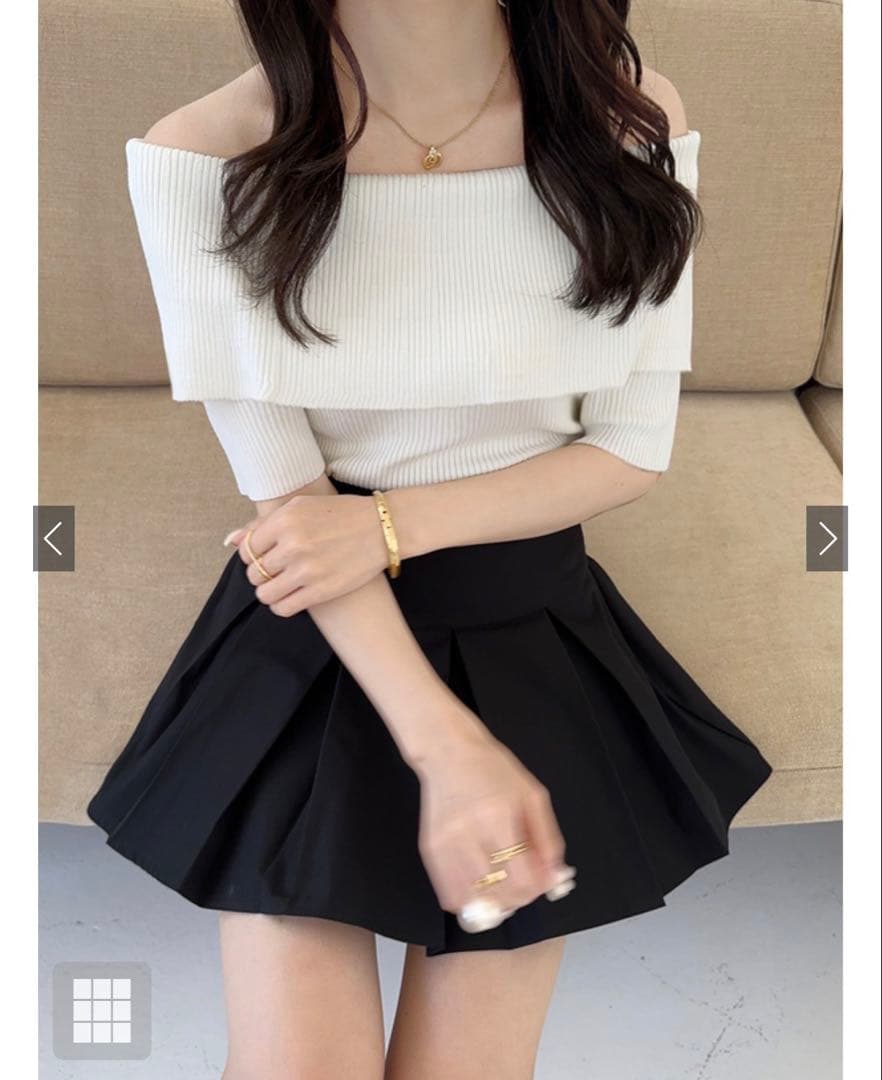Go to the previous product photo
Viewport: 882px width, 1080px height.
click(x=54, y=539)
